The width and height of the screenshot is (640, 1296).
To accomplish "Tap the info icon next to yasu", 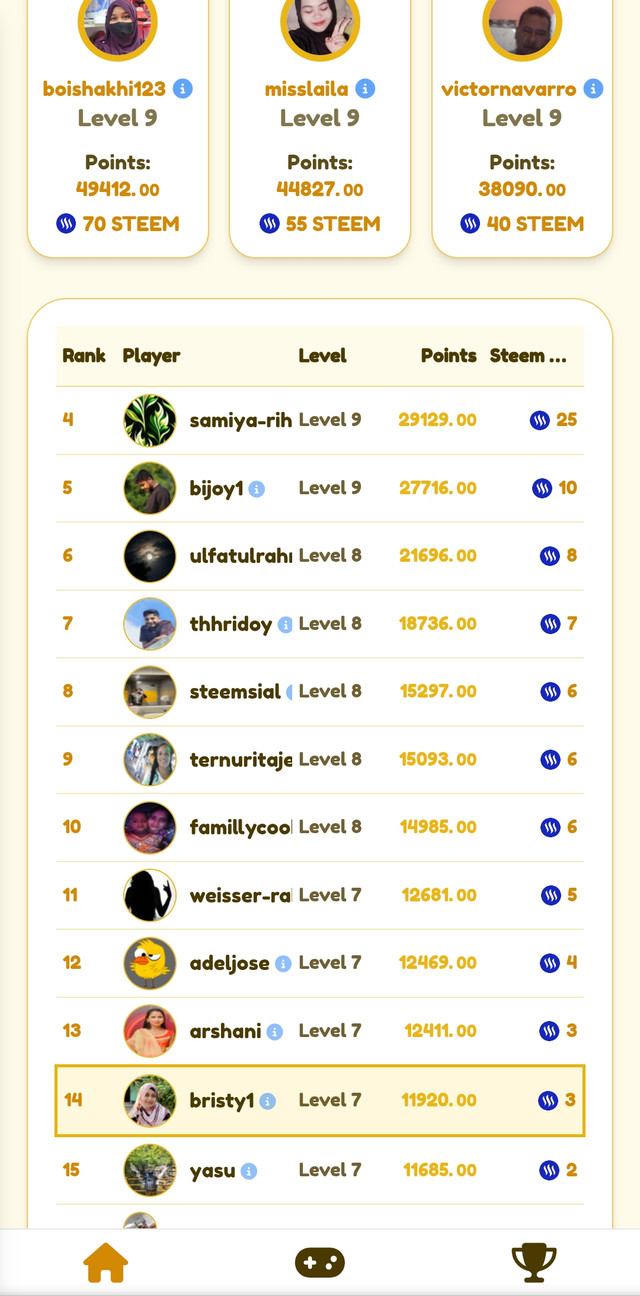I will (x=249, y=1171).
